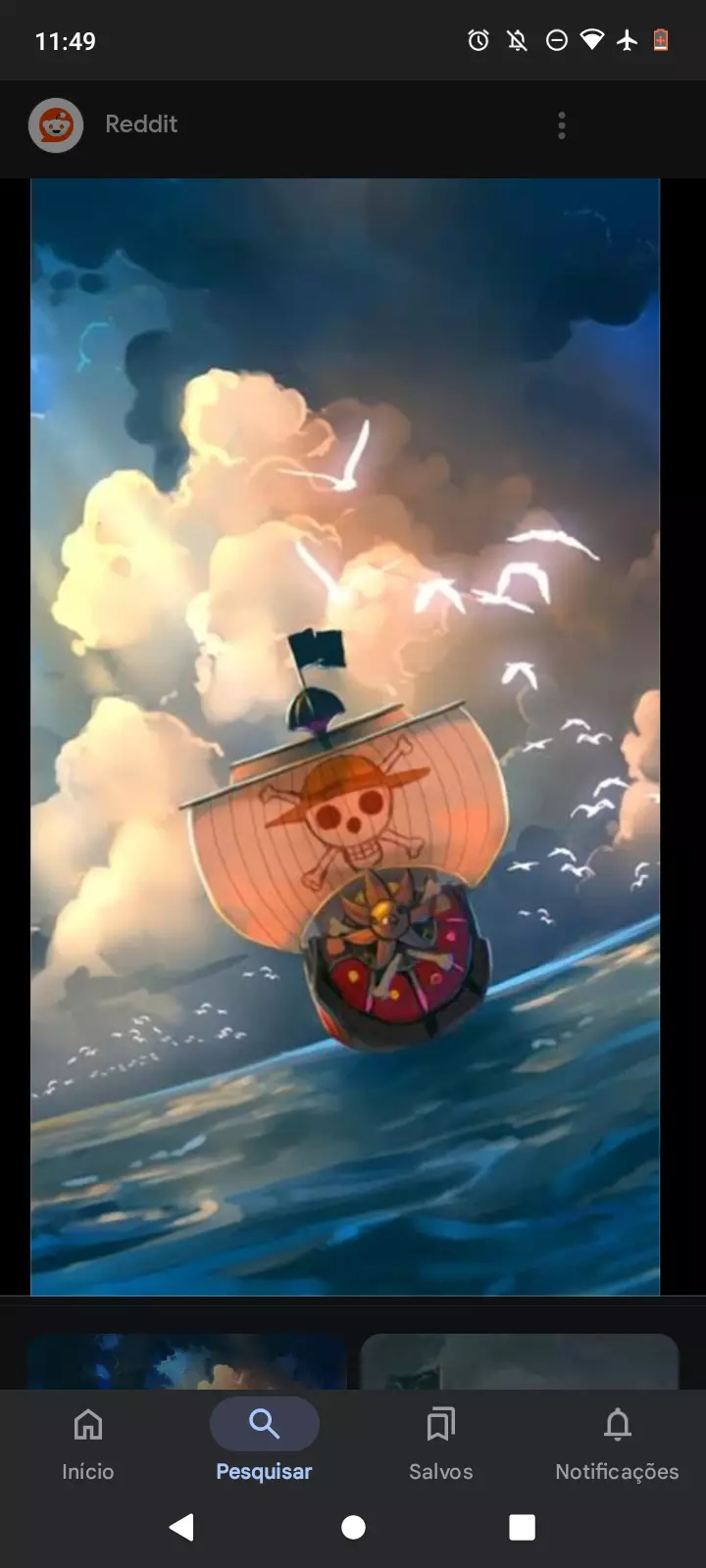Go to the device home screen
The image size is (706, 1568).
point(353,1527)
